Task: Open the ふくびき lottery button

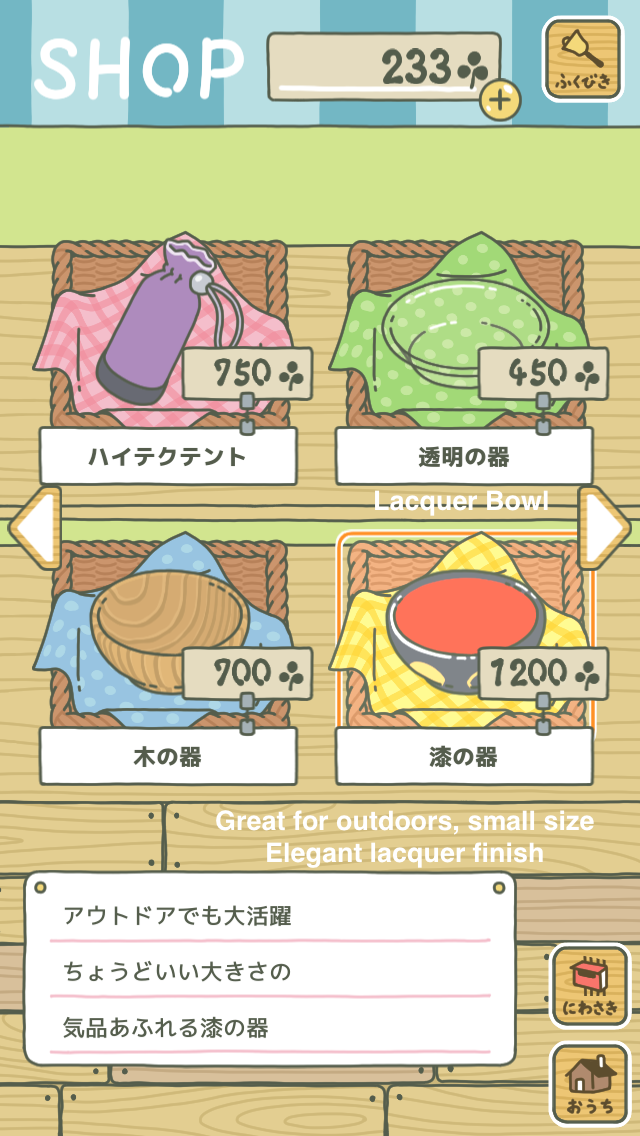Action: (583, 59)
